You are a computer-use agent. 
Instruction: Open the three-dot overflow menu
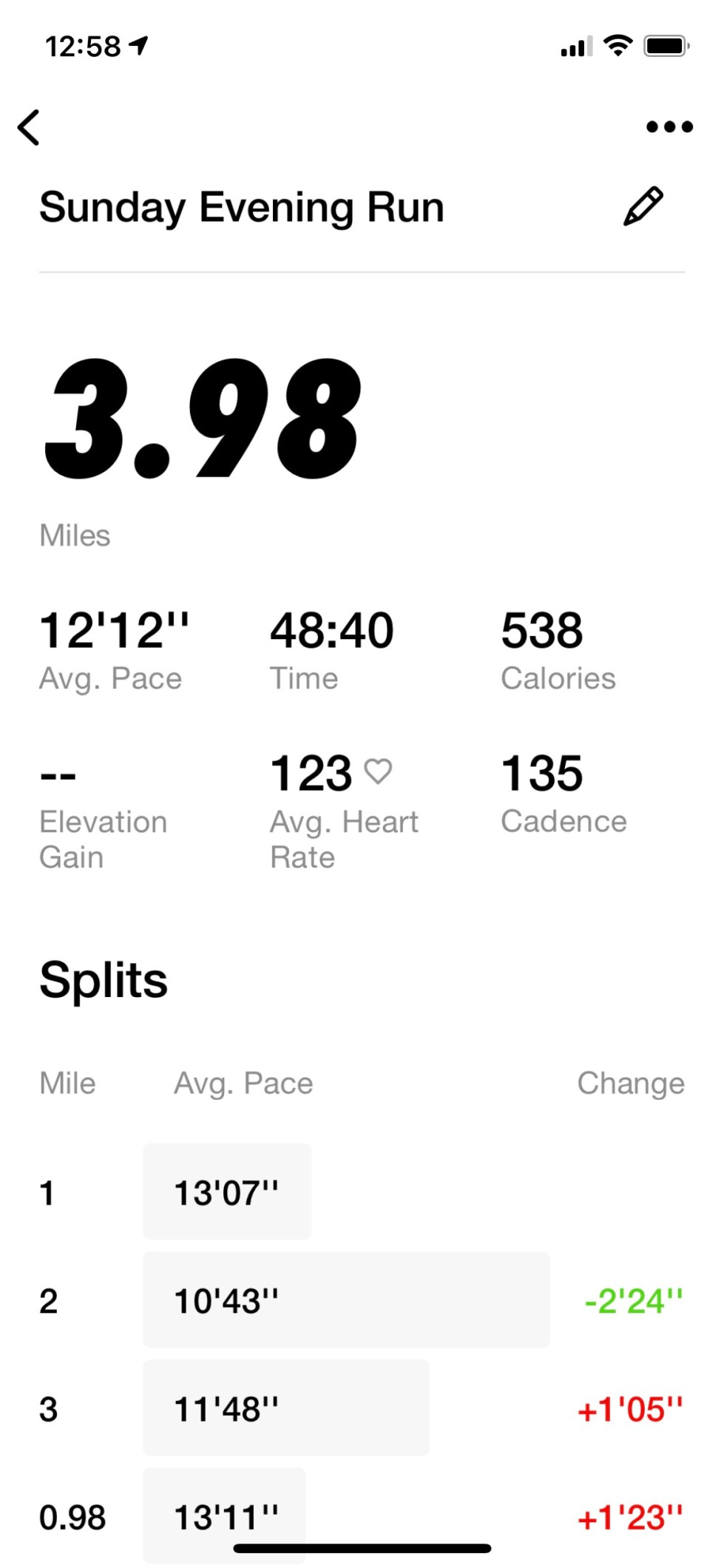click(669, 127)
